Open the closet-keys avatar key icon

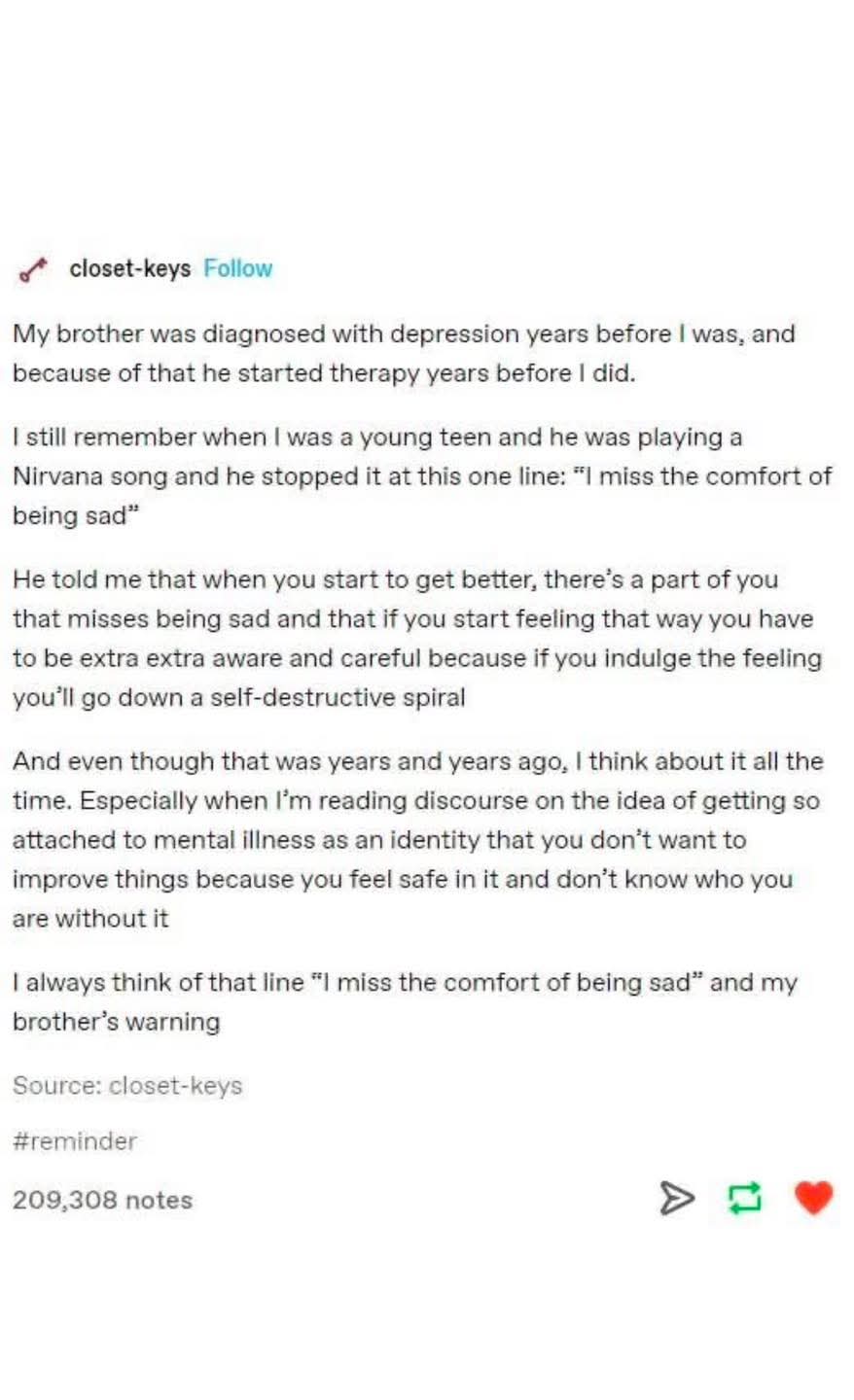33,269
